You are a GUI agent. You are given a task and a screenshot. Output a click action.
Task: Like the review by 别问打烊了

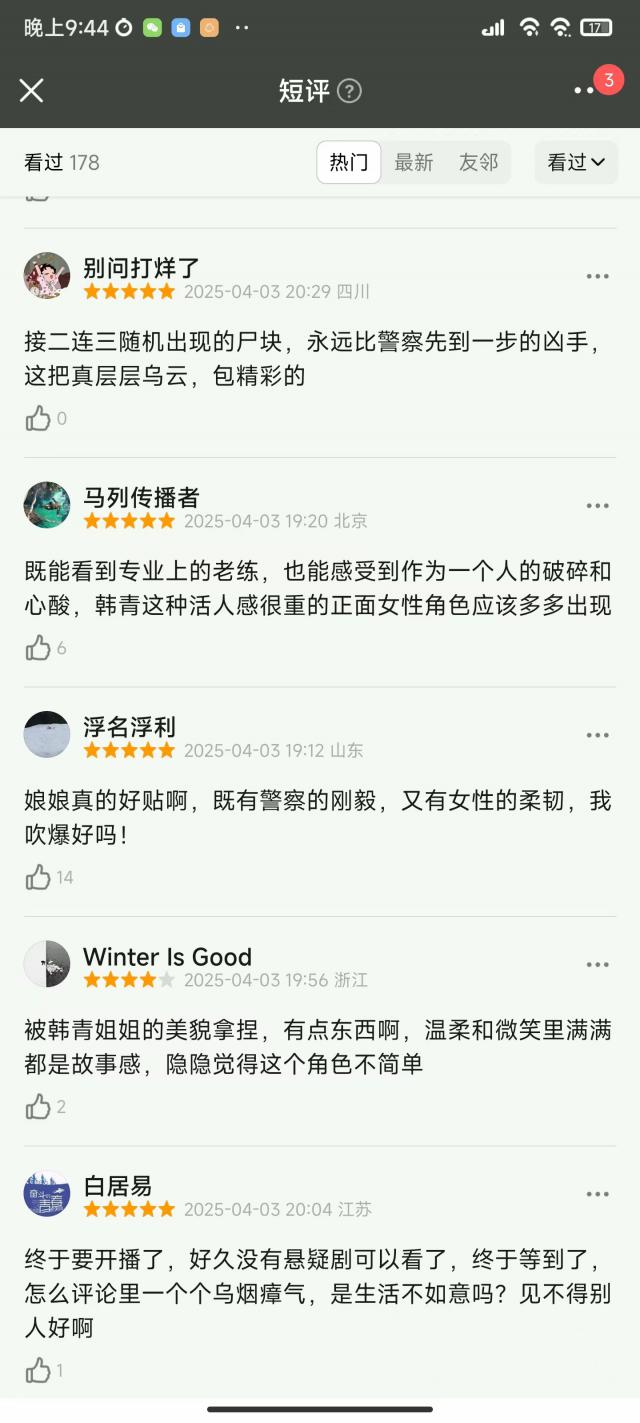[38, 419]
